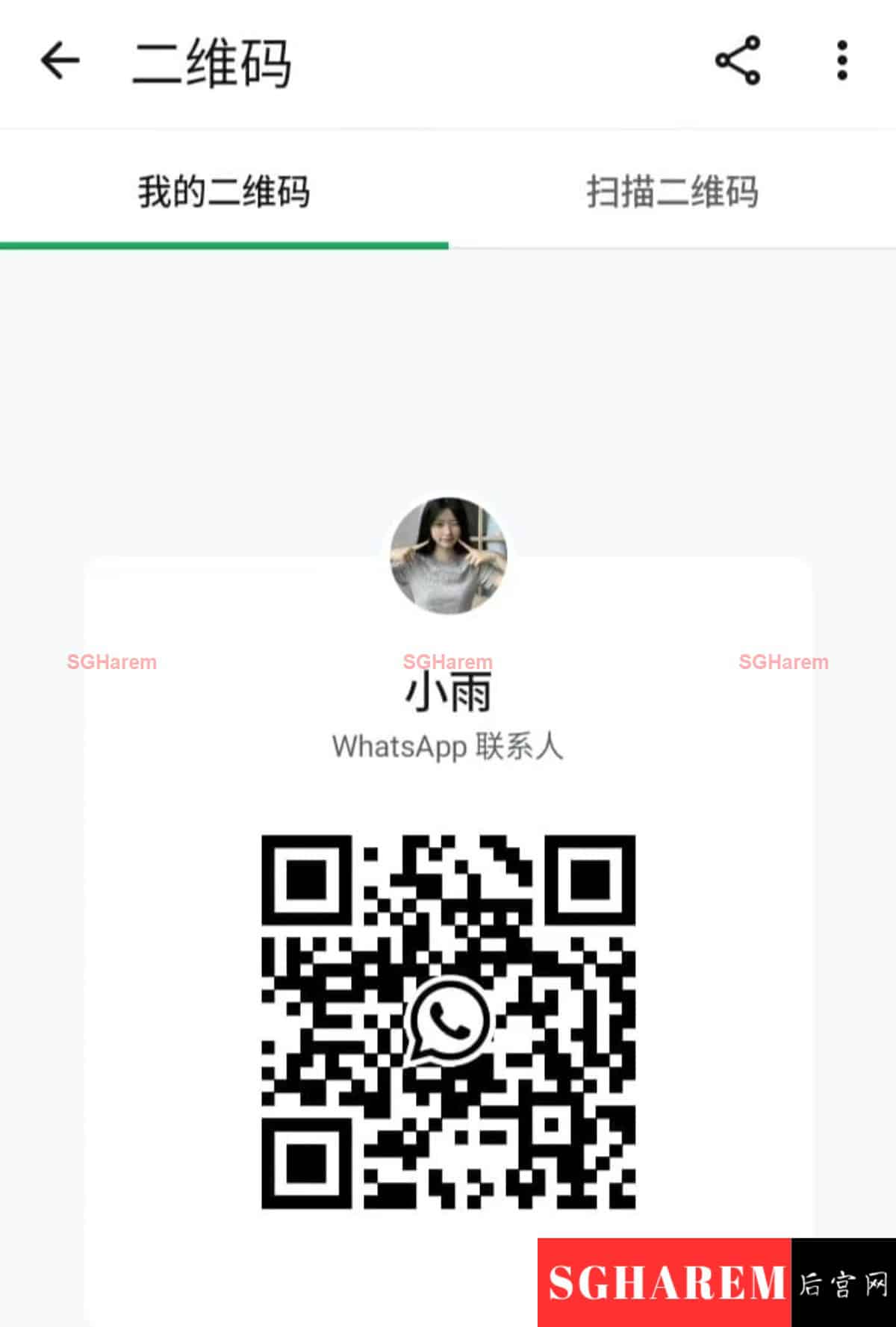Open the three-dot overflow menu
The width and height of the screenshot is (896, 1327).
(x=842, y=60)
